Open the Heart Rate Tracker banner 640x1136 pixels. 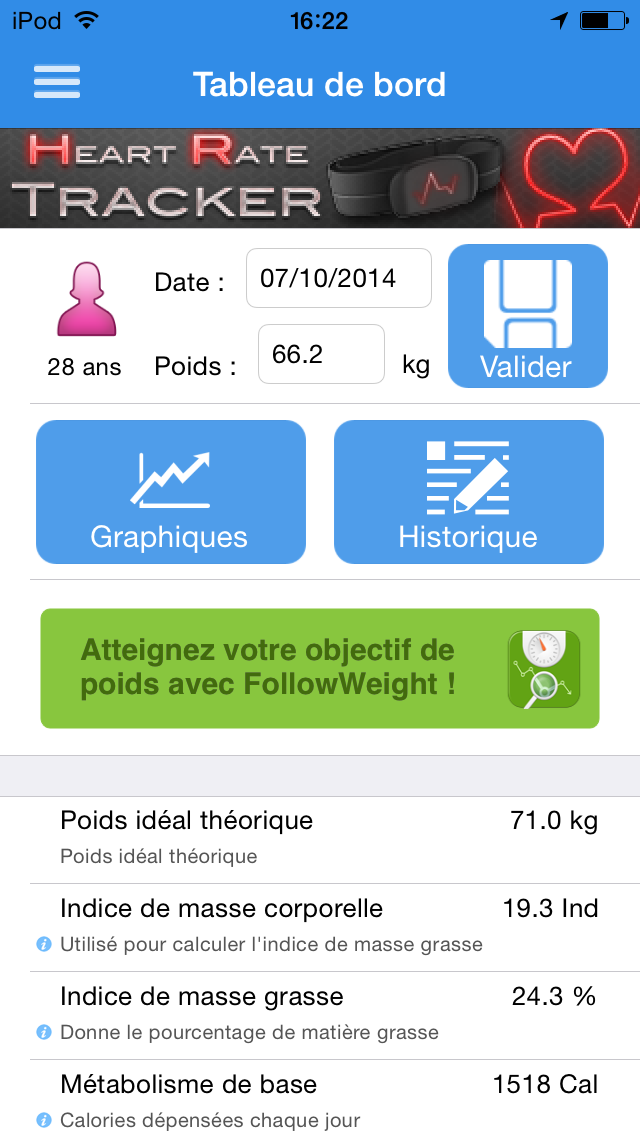coord(320,178)
